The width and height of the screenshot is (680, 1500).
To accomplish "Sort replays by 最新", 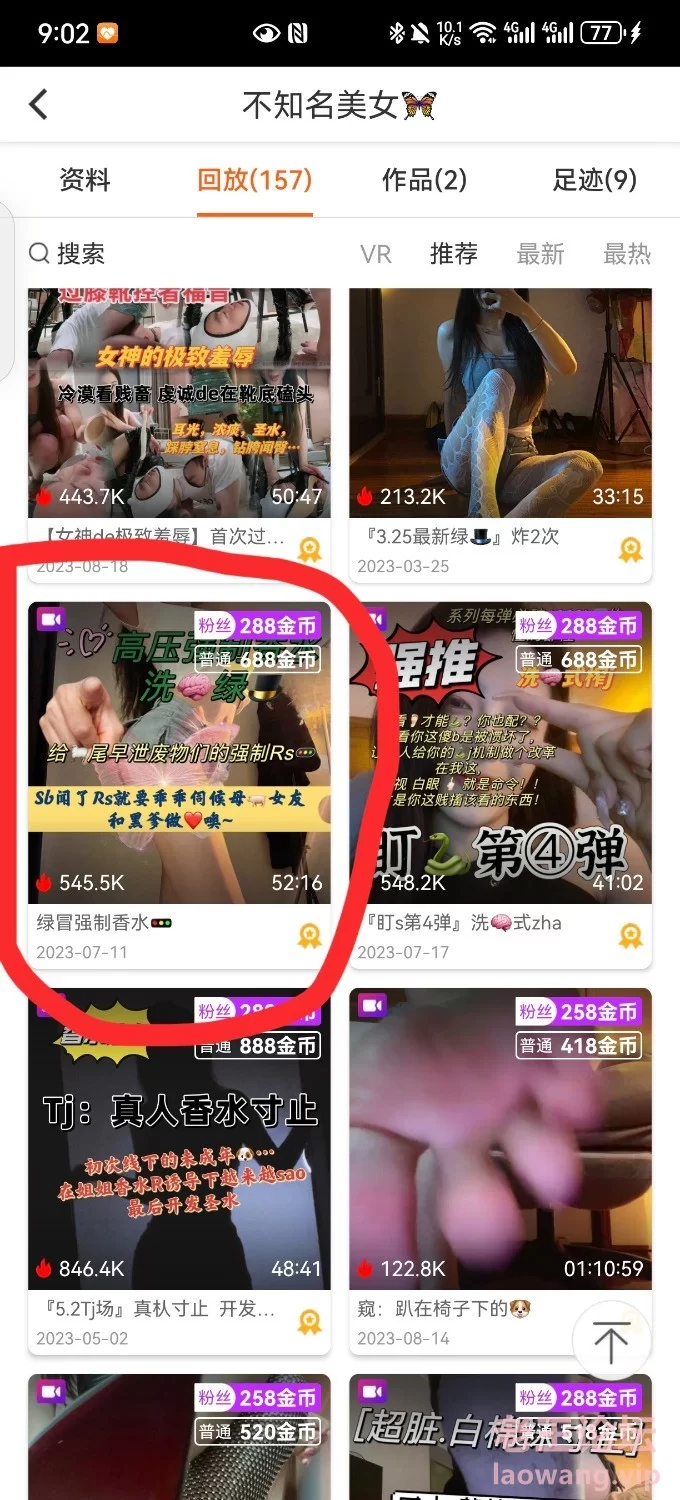I will [x=540, y=254].
